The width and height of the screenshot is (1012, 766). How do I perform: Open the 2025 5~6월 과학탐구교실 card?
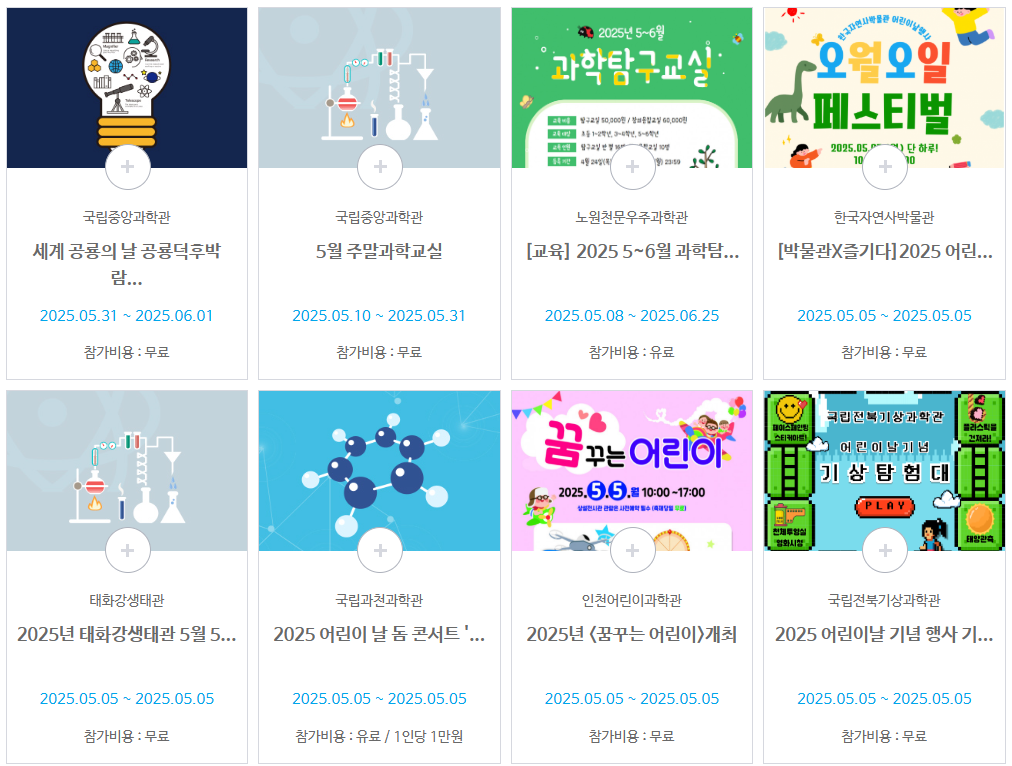[x=631, y=251]
